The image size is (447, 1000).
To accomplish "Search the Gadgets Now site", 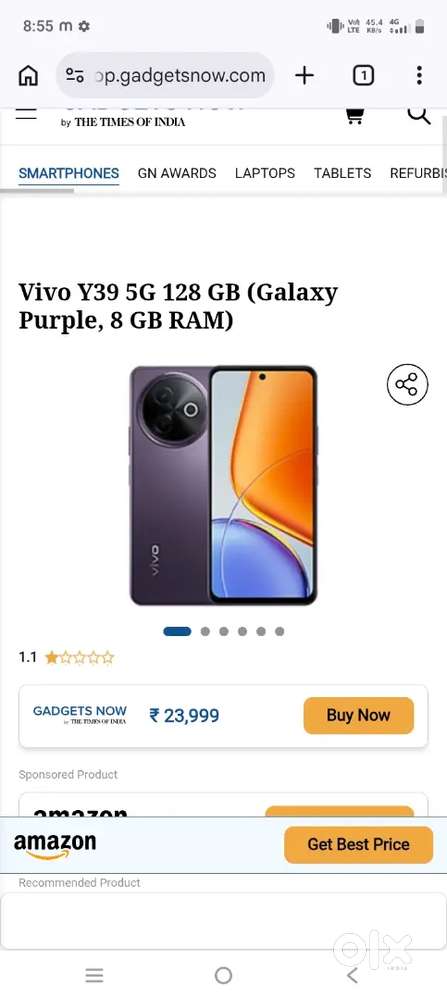I will [419, 115].
